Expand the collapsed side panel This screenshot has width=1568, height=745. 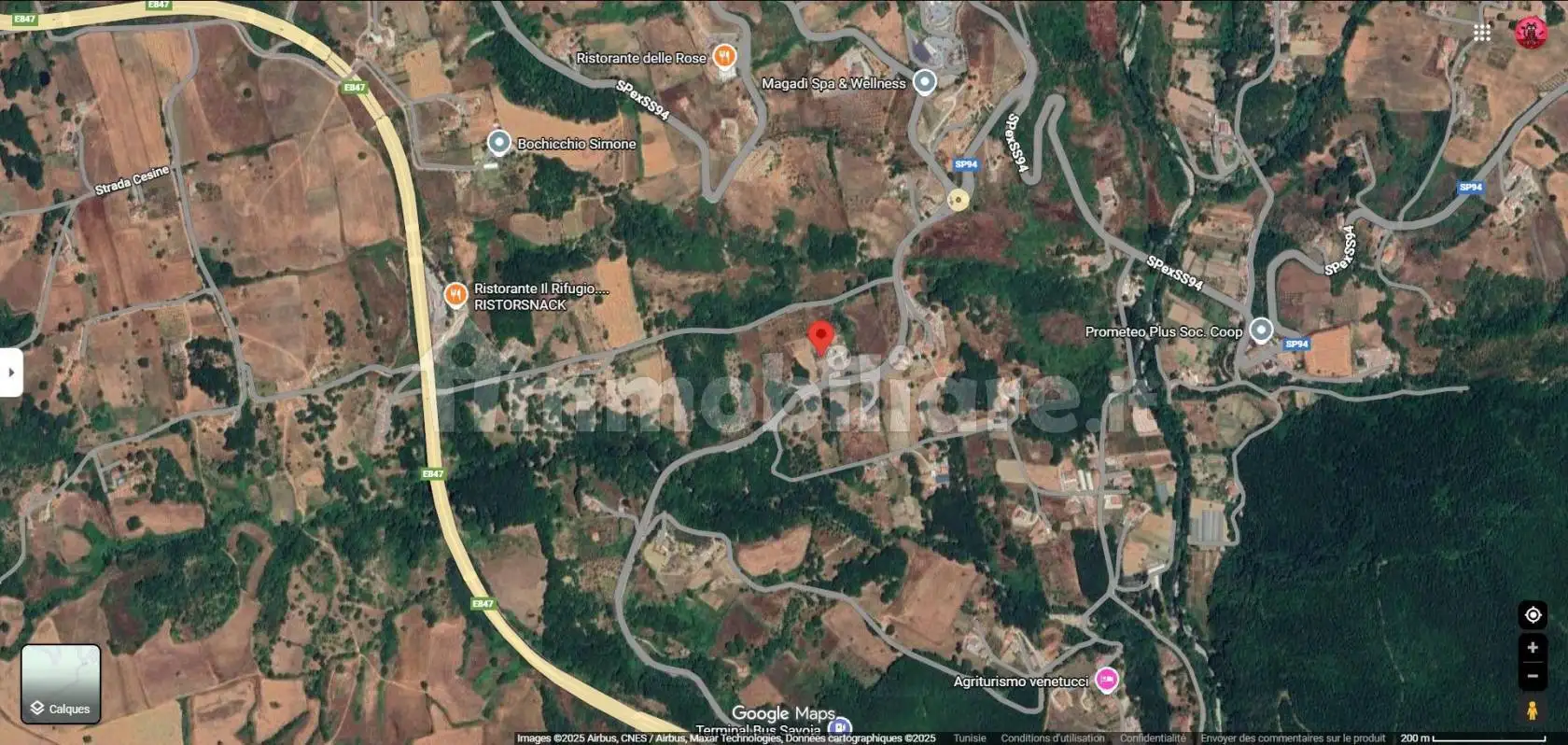[11, 372]
